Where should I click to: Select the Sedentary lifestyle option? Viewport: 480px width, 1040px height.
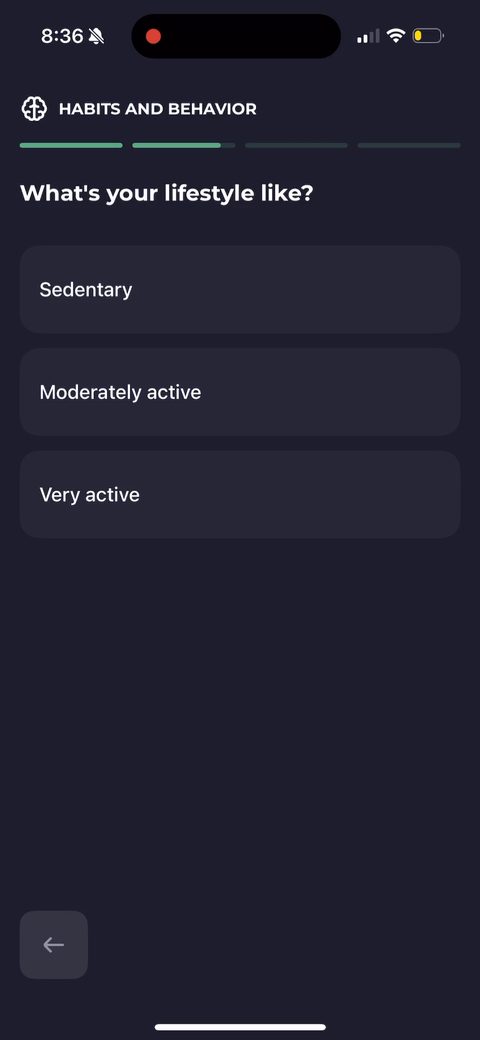coord(240,289)
